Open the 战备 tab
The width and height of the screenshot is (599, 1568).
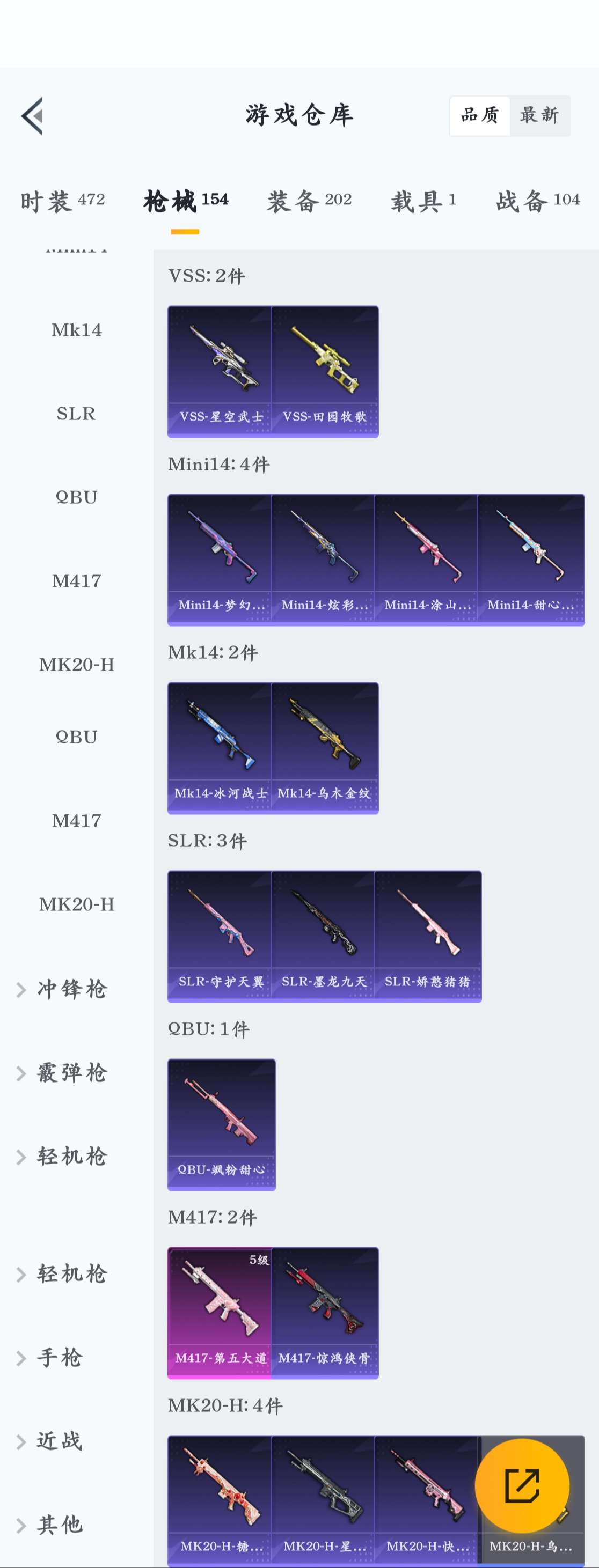537,200
